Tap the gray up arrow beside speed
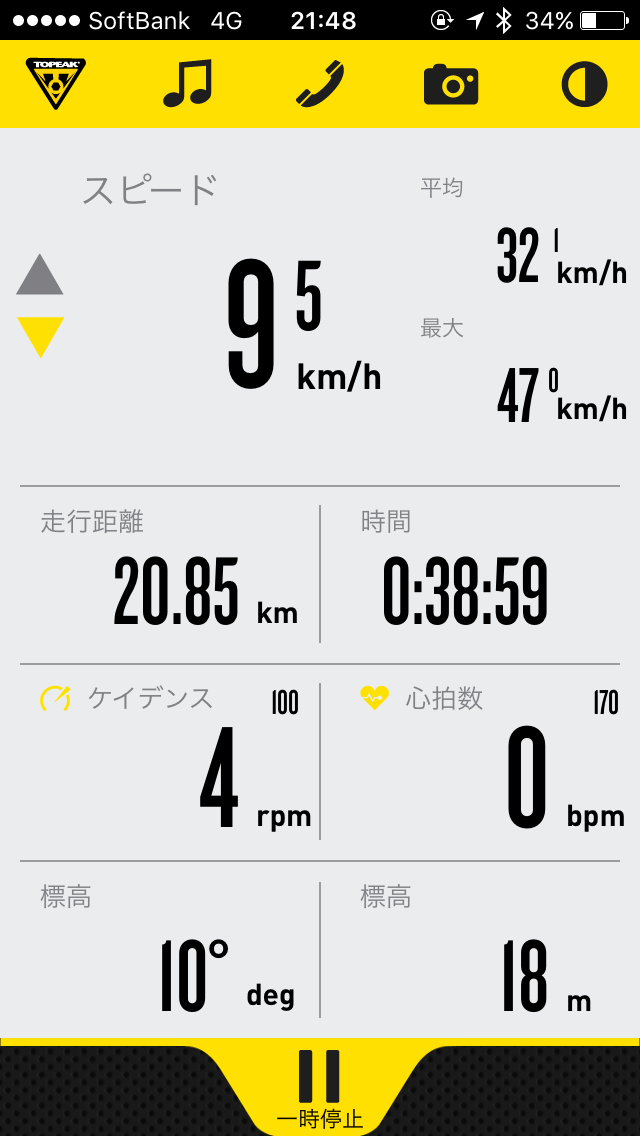 point(40,275)
